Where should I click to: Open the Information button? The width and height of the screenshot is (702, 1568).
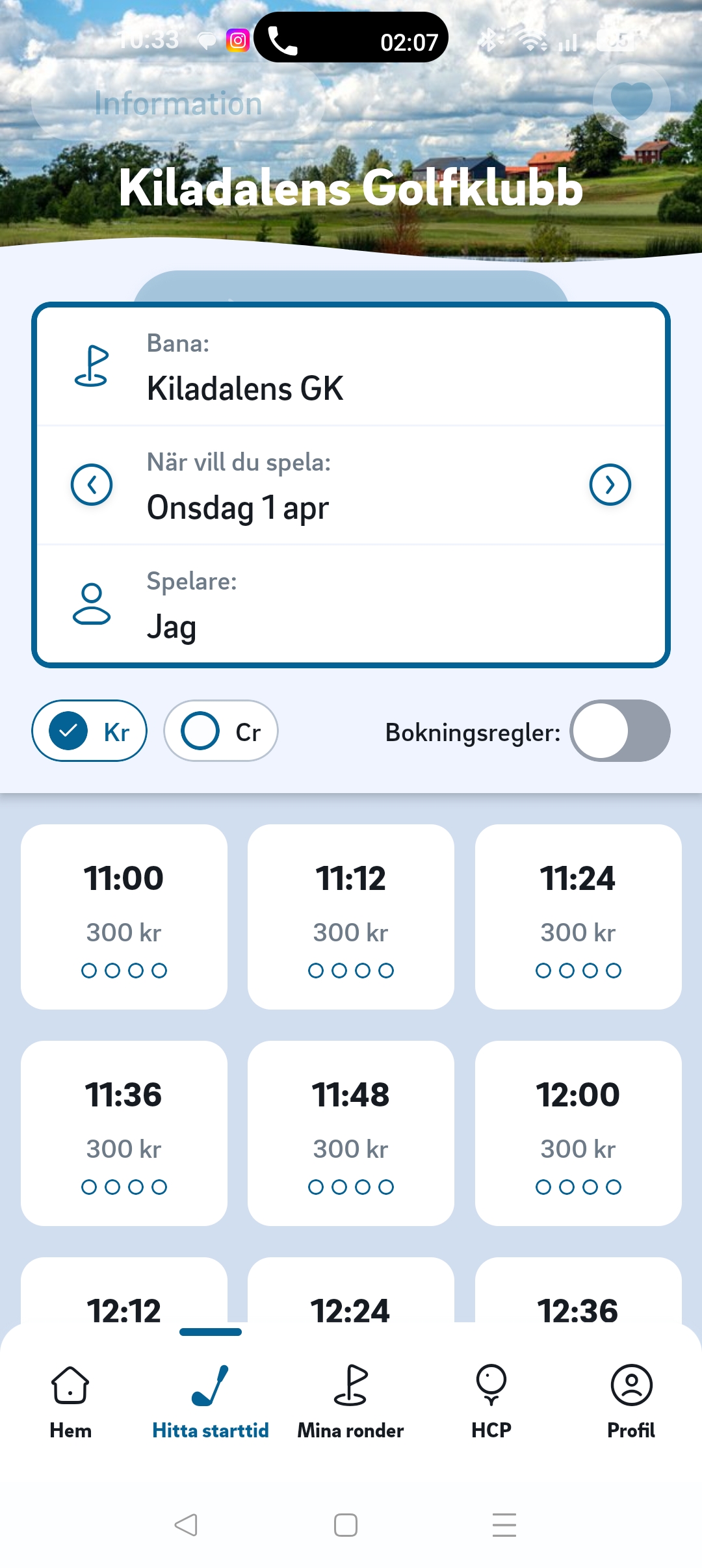(x=177, y=104)
